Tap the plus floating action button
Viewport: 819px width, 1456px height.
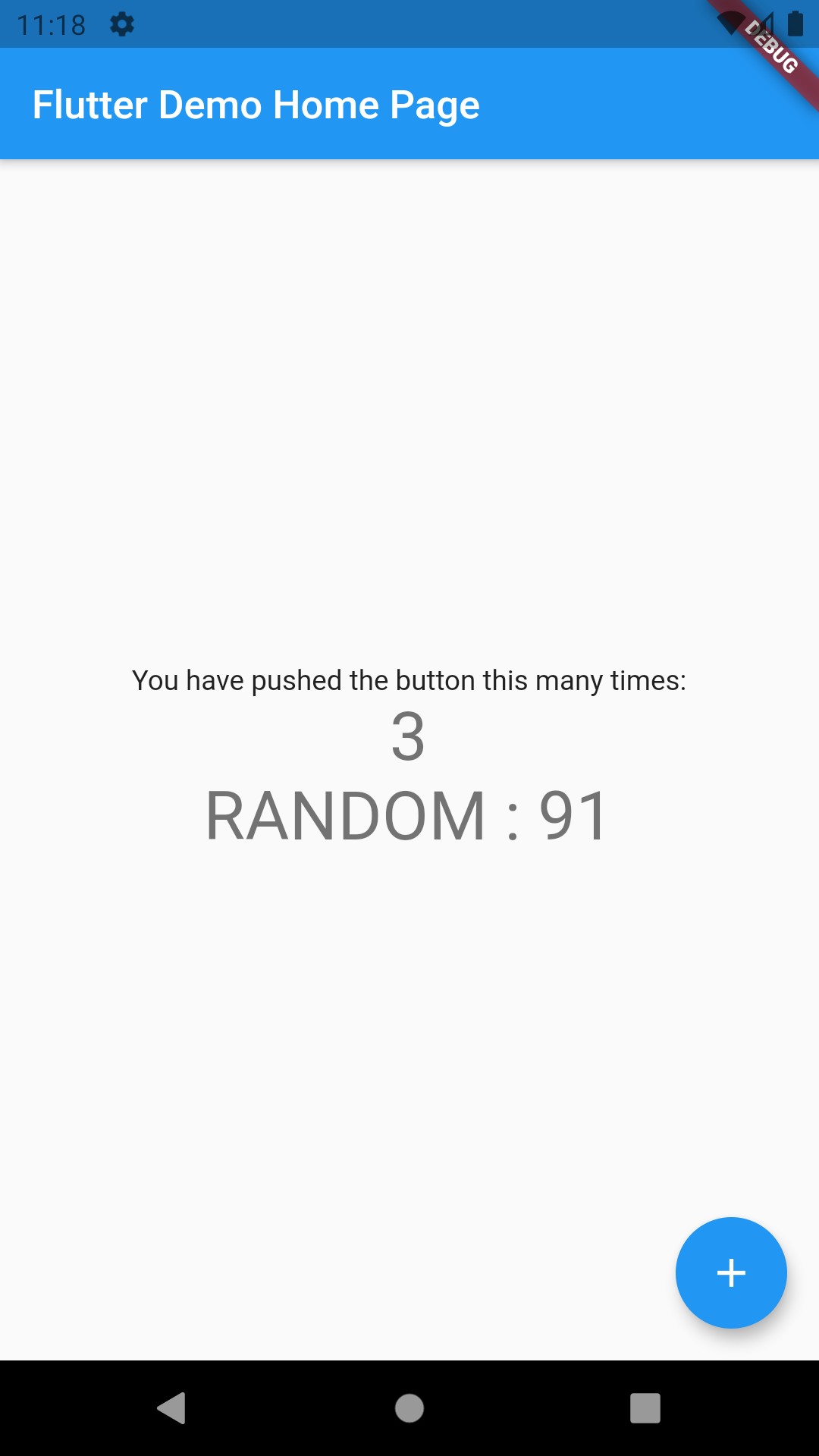click(731, 1272)
